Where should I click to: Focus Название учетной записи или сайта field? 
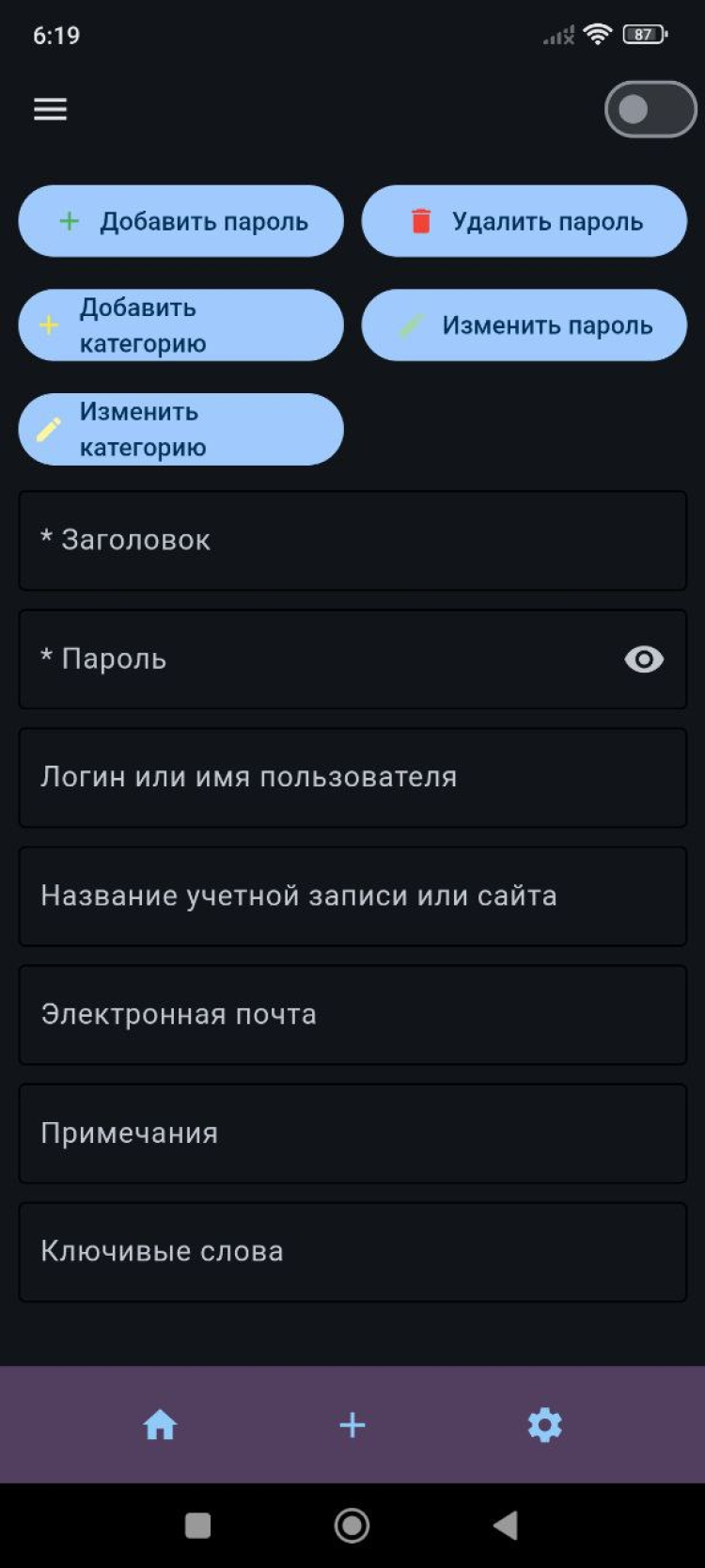(352, 896)
